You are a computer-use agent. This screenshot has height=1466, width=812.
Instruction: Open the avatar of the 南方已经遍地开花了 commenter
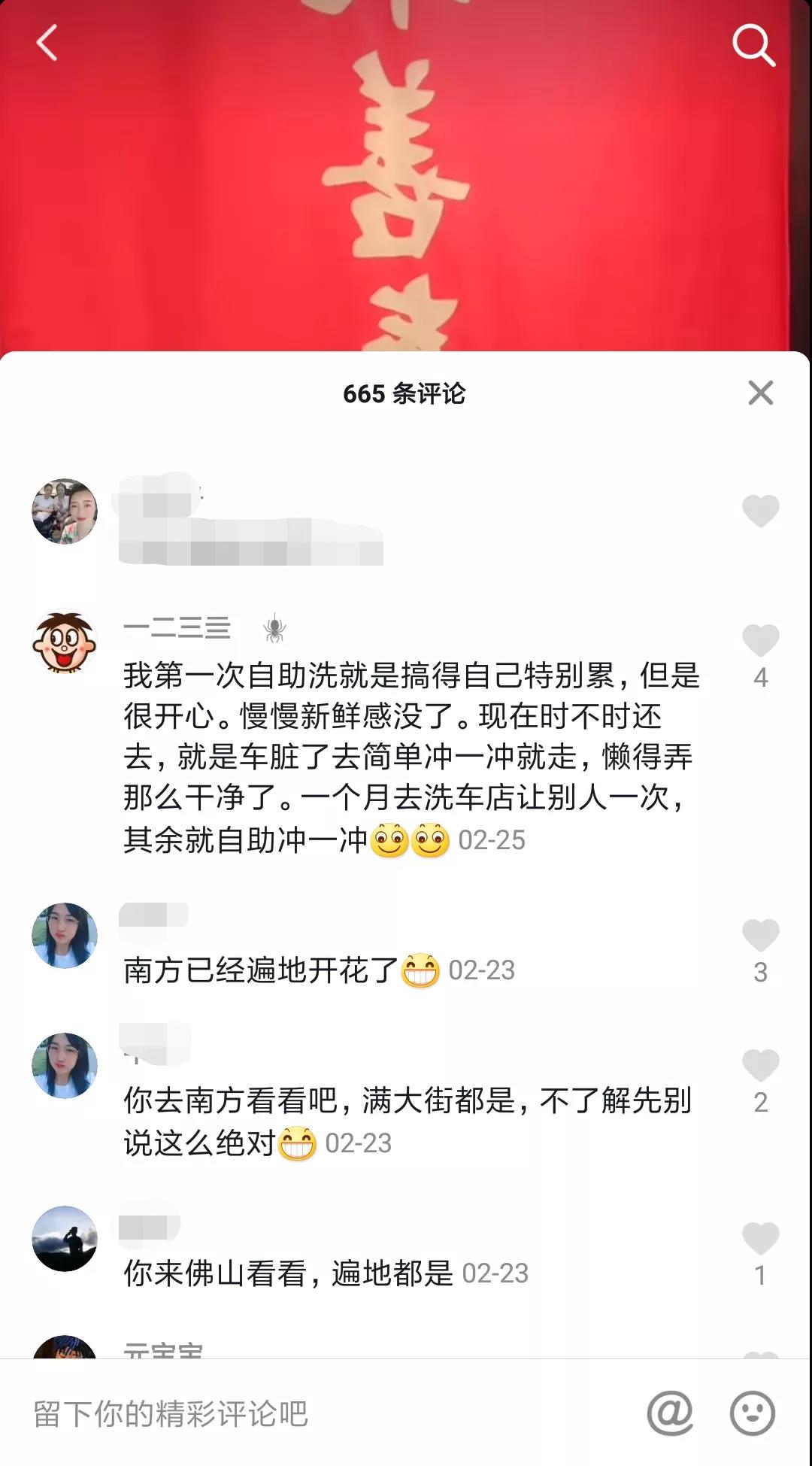pos(65,935)
